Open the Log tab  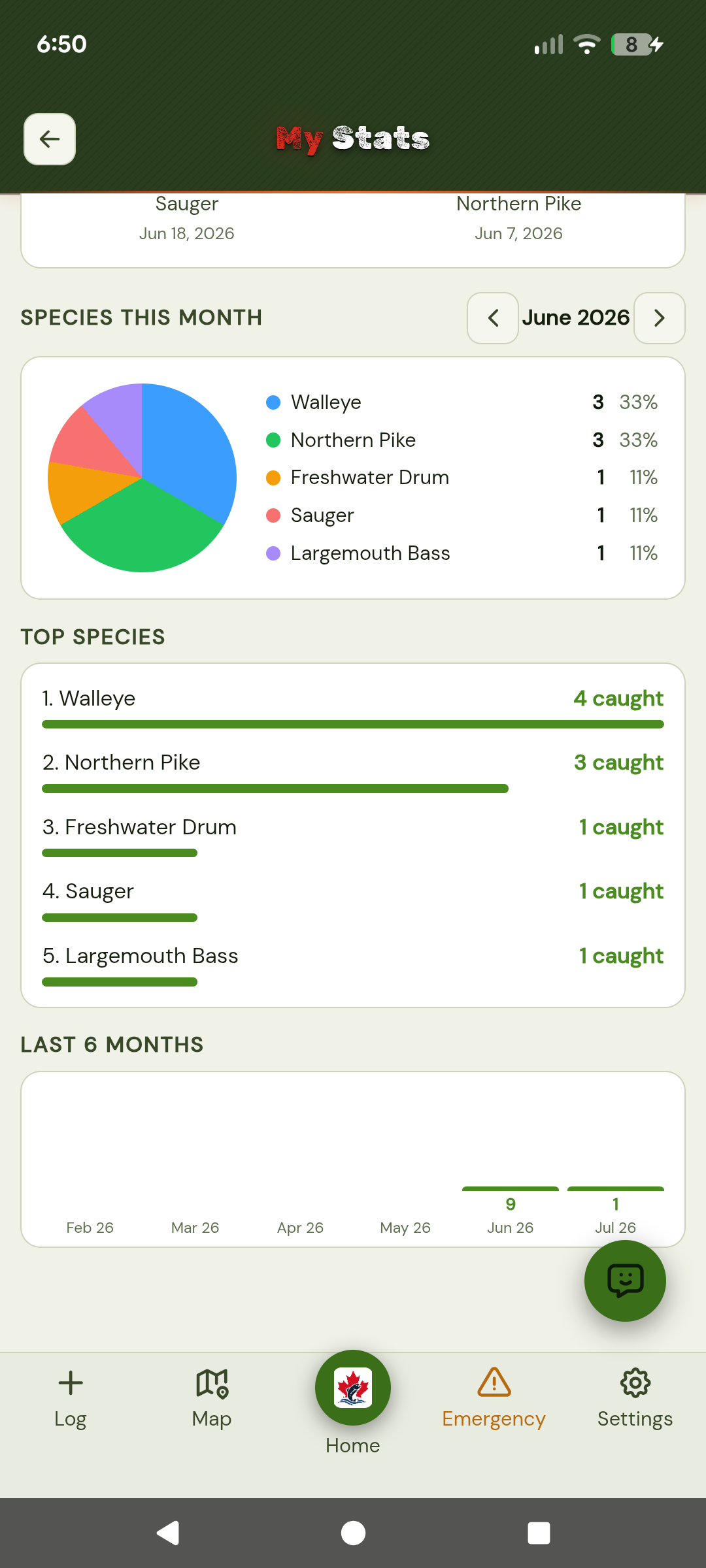[71, 1398]
